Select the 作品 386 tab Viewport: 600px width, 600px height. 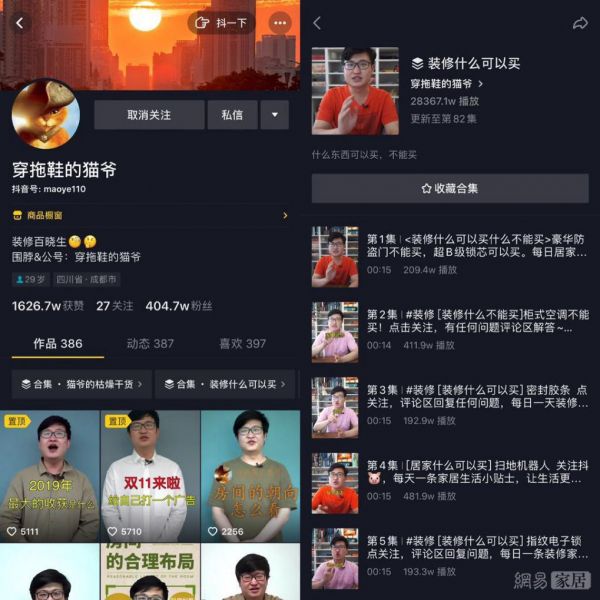coord(58,343)
